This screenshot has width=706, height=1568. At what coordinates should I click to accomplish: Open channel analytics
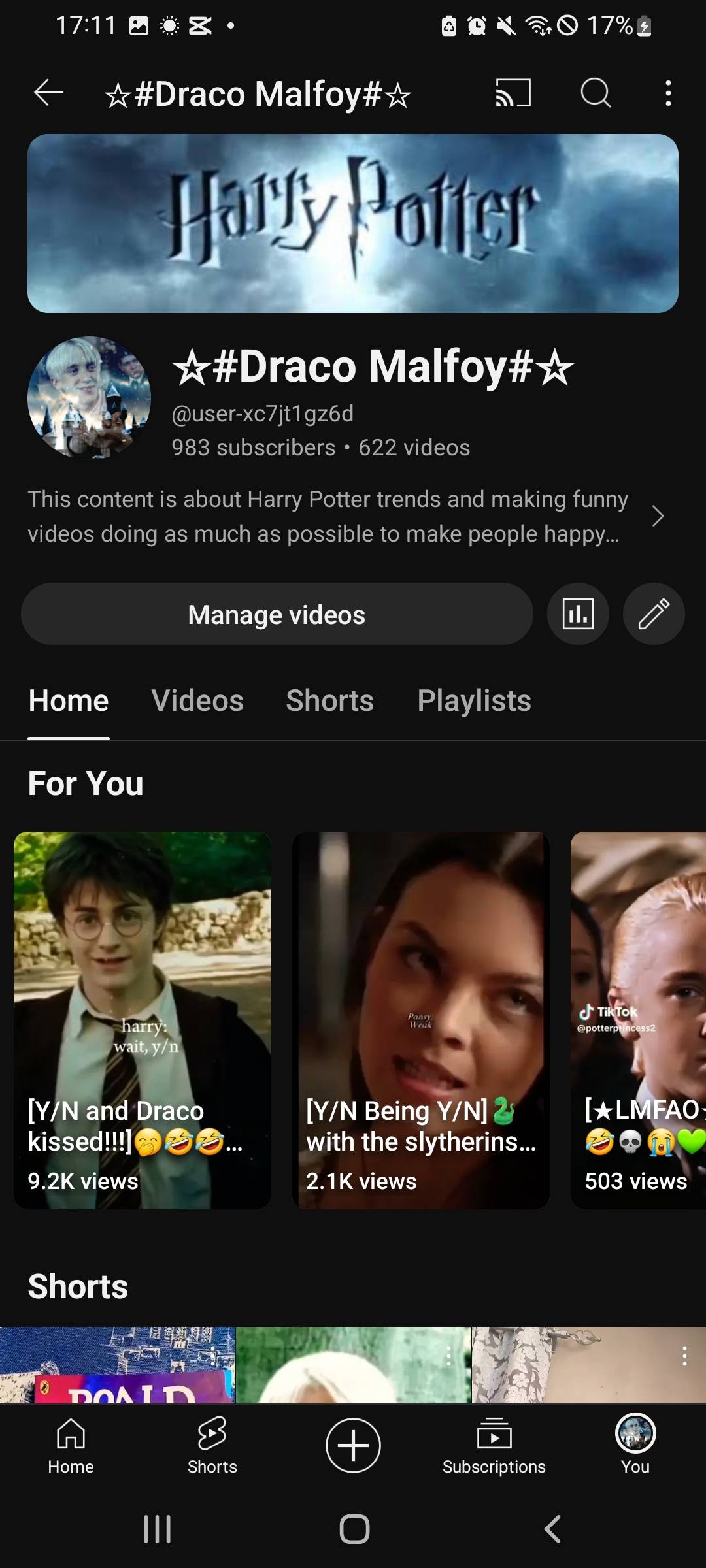click(x=578, y=614)
